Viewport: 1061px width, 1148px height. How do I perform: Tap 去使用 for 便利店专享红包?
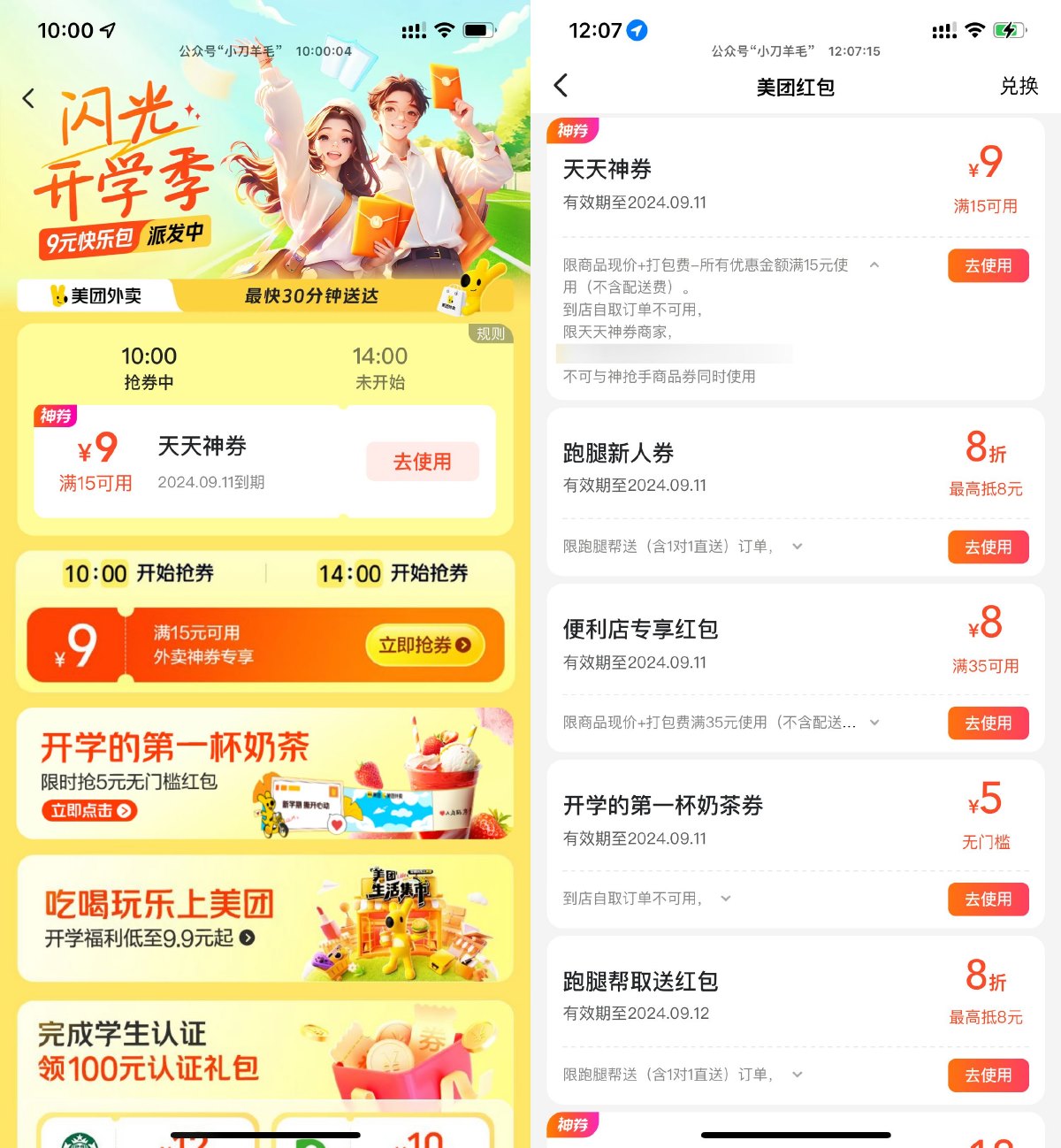point(988,723)
